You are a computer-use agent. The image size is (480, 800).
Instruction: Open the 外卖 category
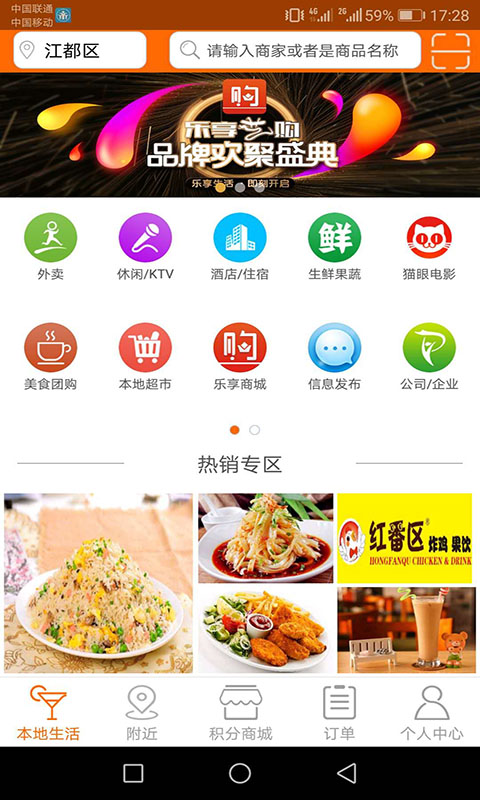coord(50,247)
